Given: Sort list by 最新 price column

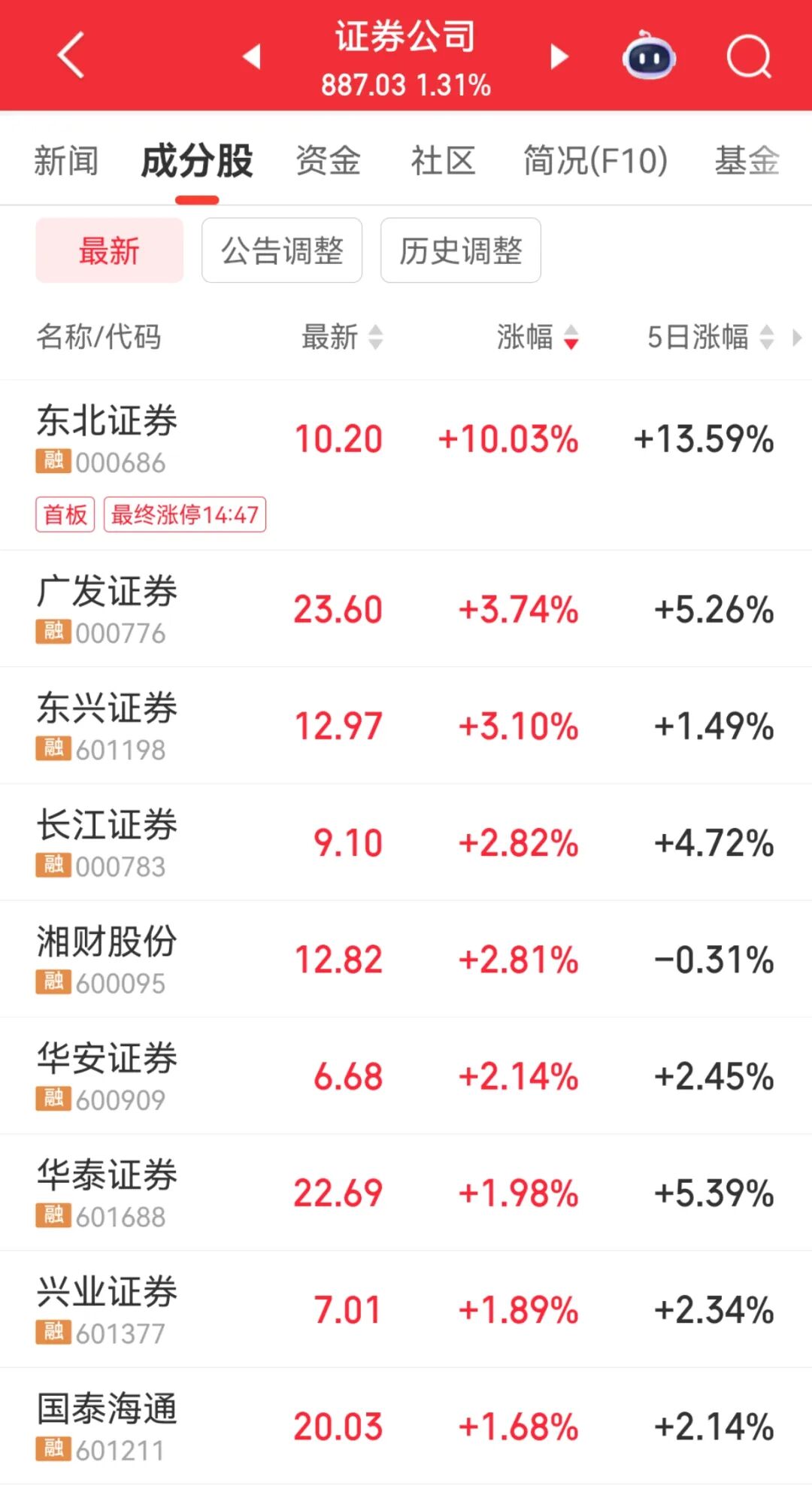Looking at the screenshot, I should [x=341, y=337].
